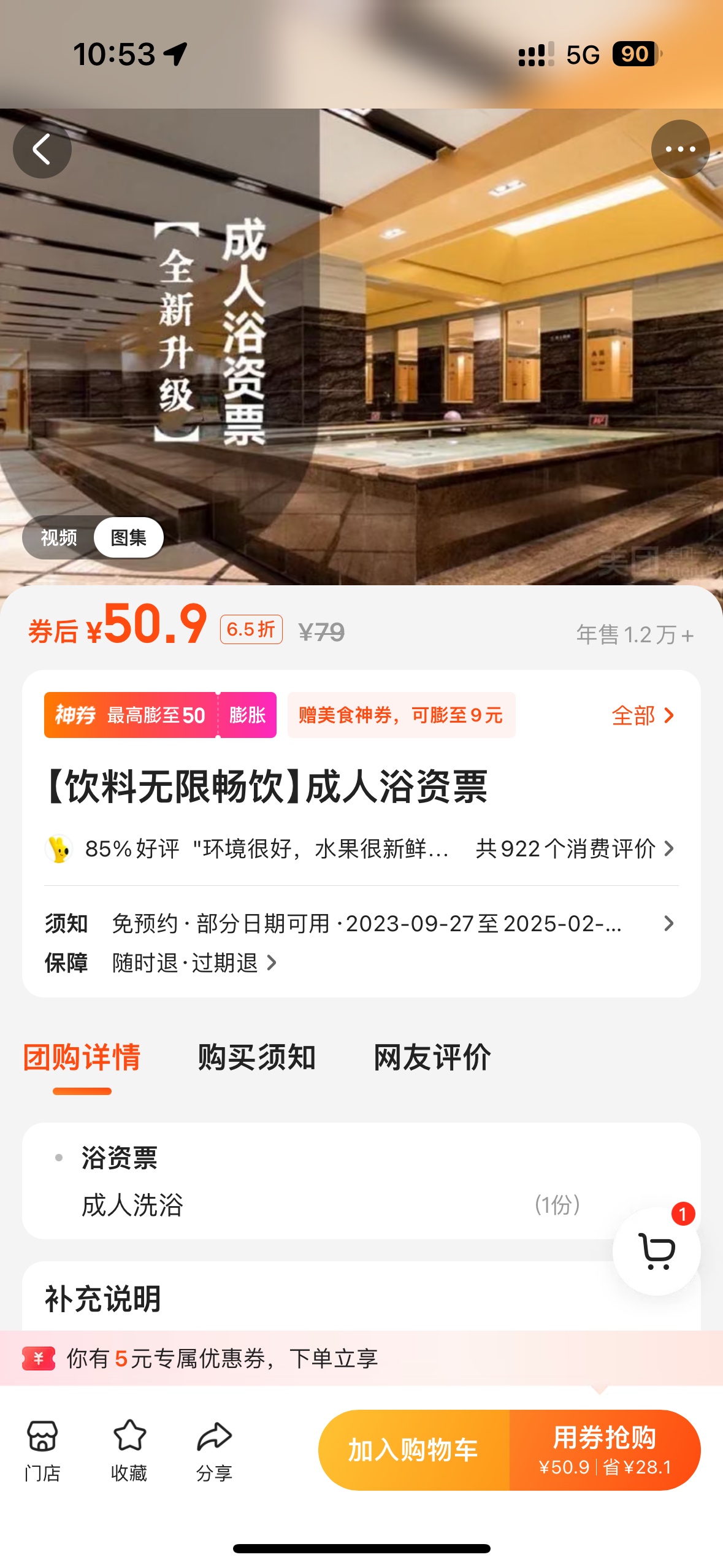Image resolution: width=723 pixels, height=1568 pixels.
Task: Add this deal to 收藏 favorites
Action: [129, 1450]
